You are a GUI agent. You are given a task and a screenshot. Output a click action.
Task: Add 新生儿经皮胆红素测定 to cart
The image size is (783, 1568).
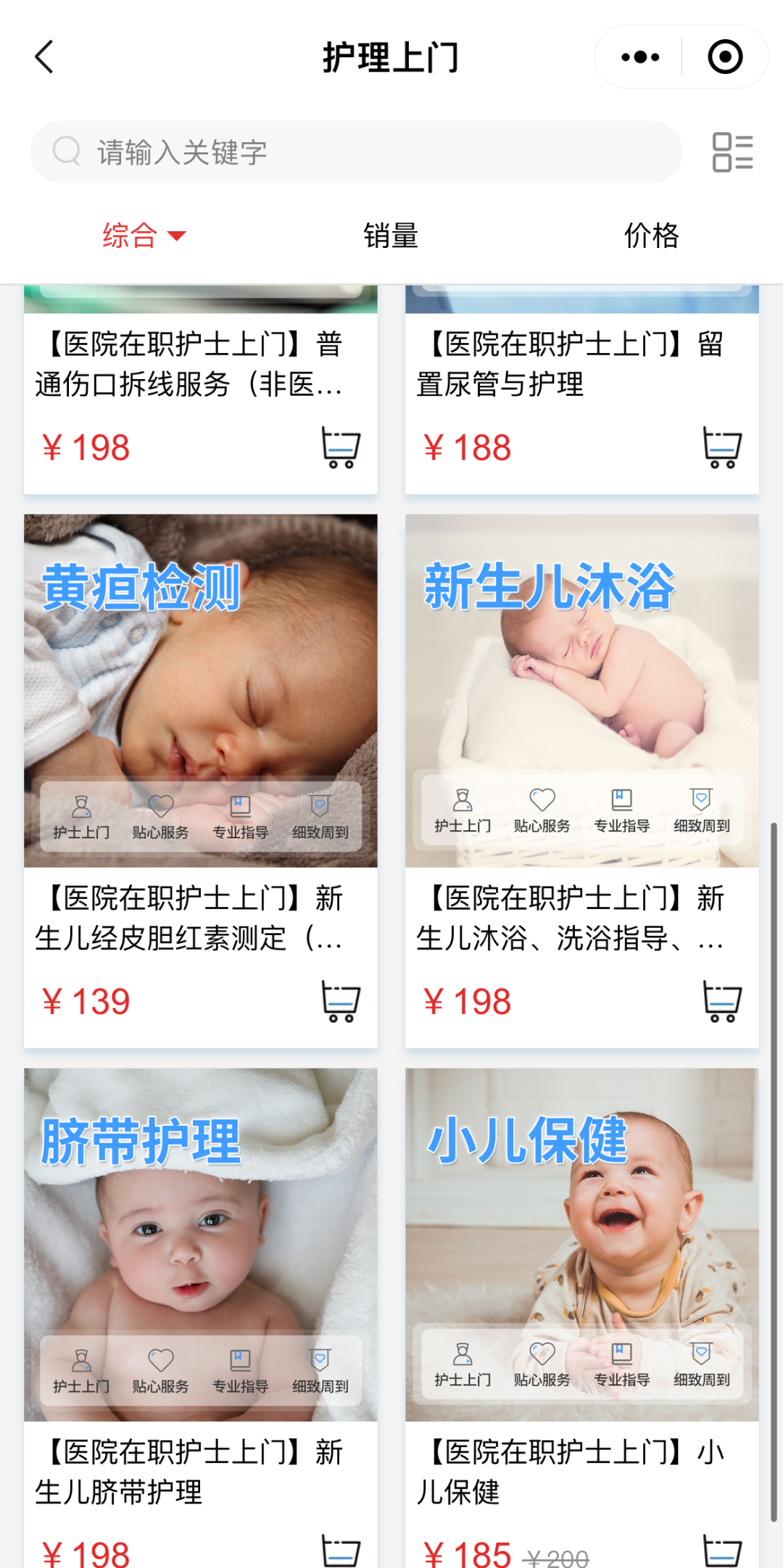(x=341, y=1001)
